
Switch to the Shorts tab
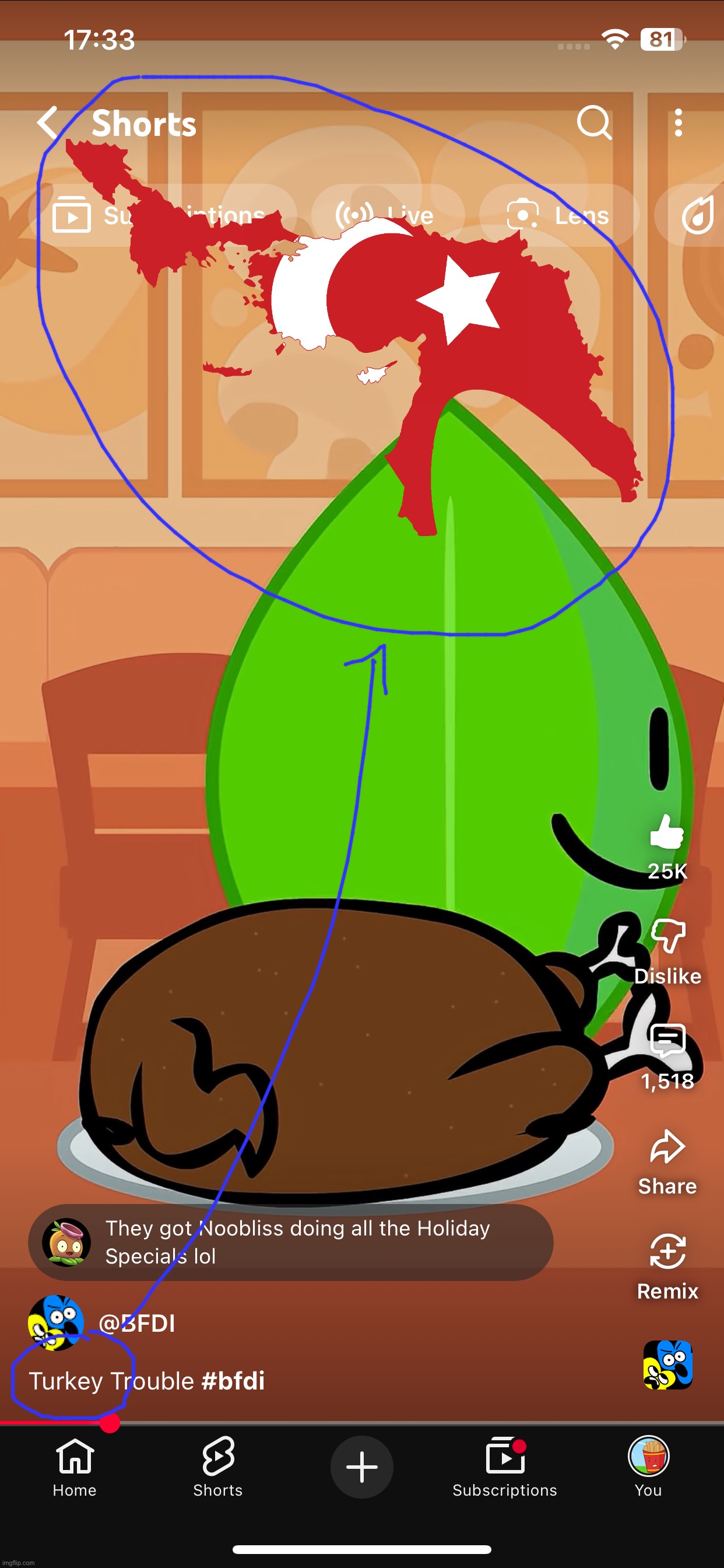coord(218,1468)
